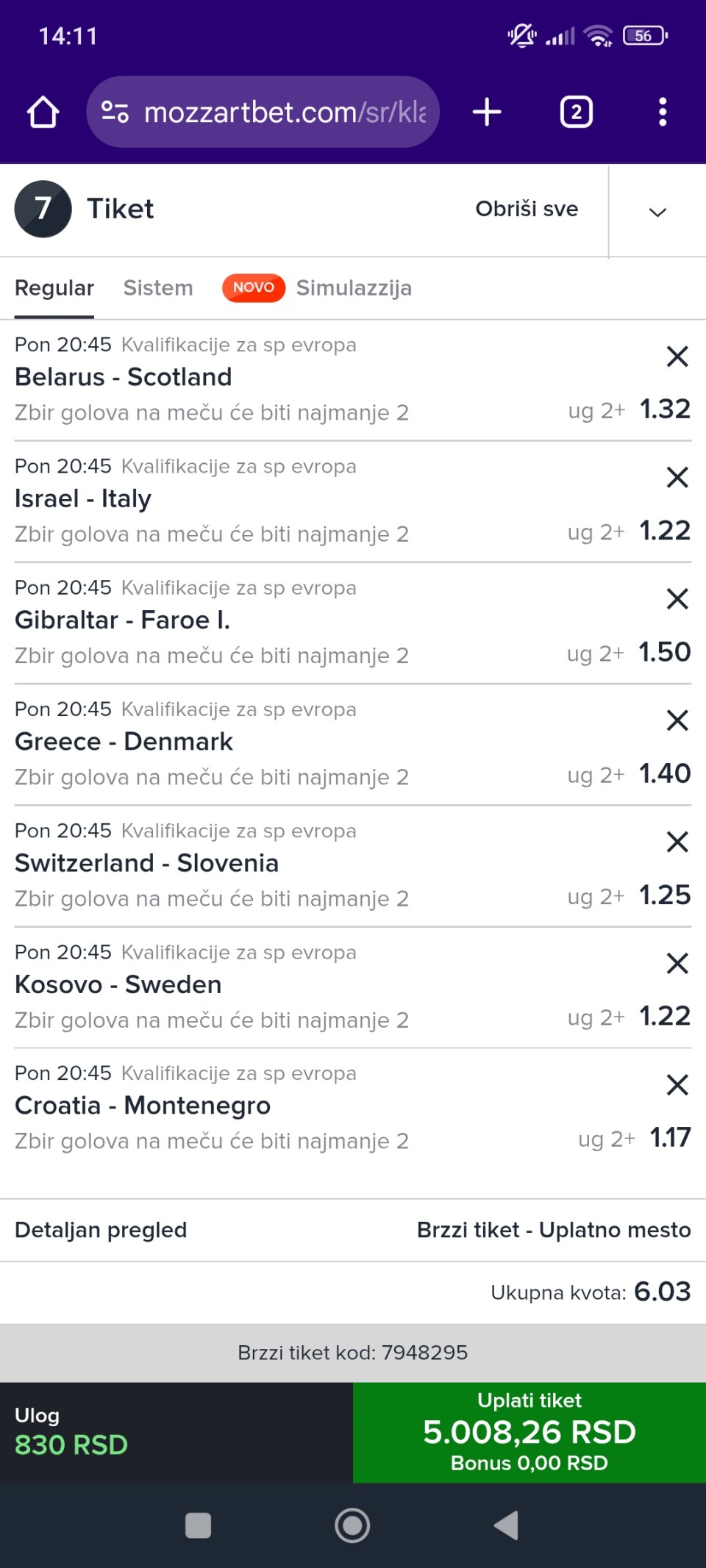Remove the Belarus - Scotland pick
The image size is (706, 1568).
677,357
